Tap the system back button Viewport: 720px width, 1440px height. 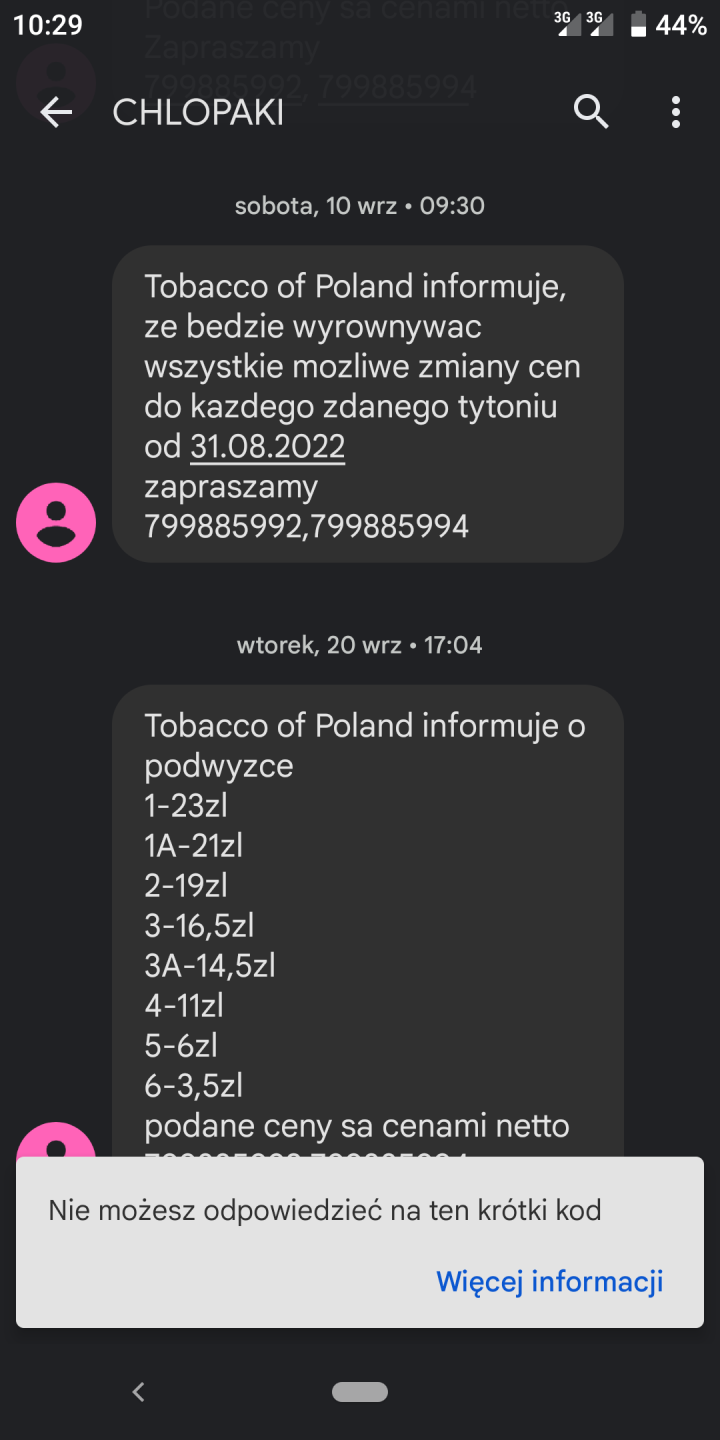pyautogui.click(x=139, y=1391)
